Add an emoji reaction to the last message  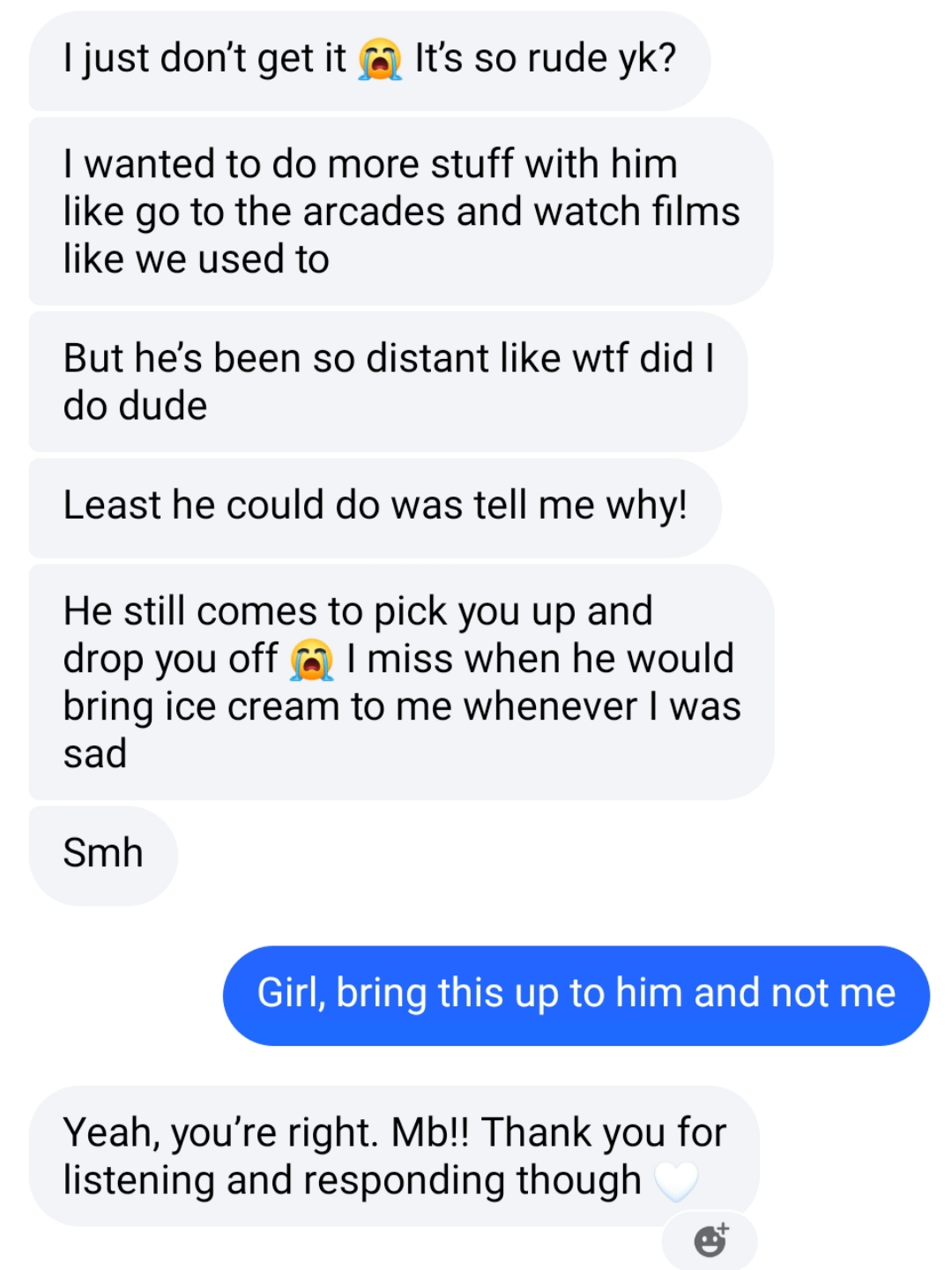710,1240
